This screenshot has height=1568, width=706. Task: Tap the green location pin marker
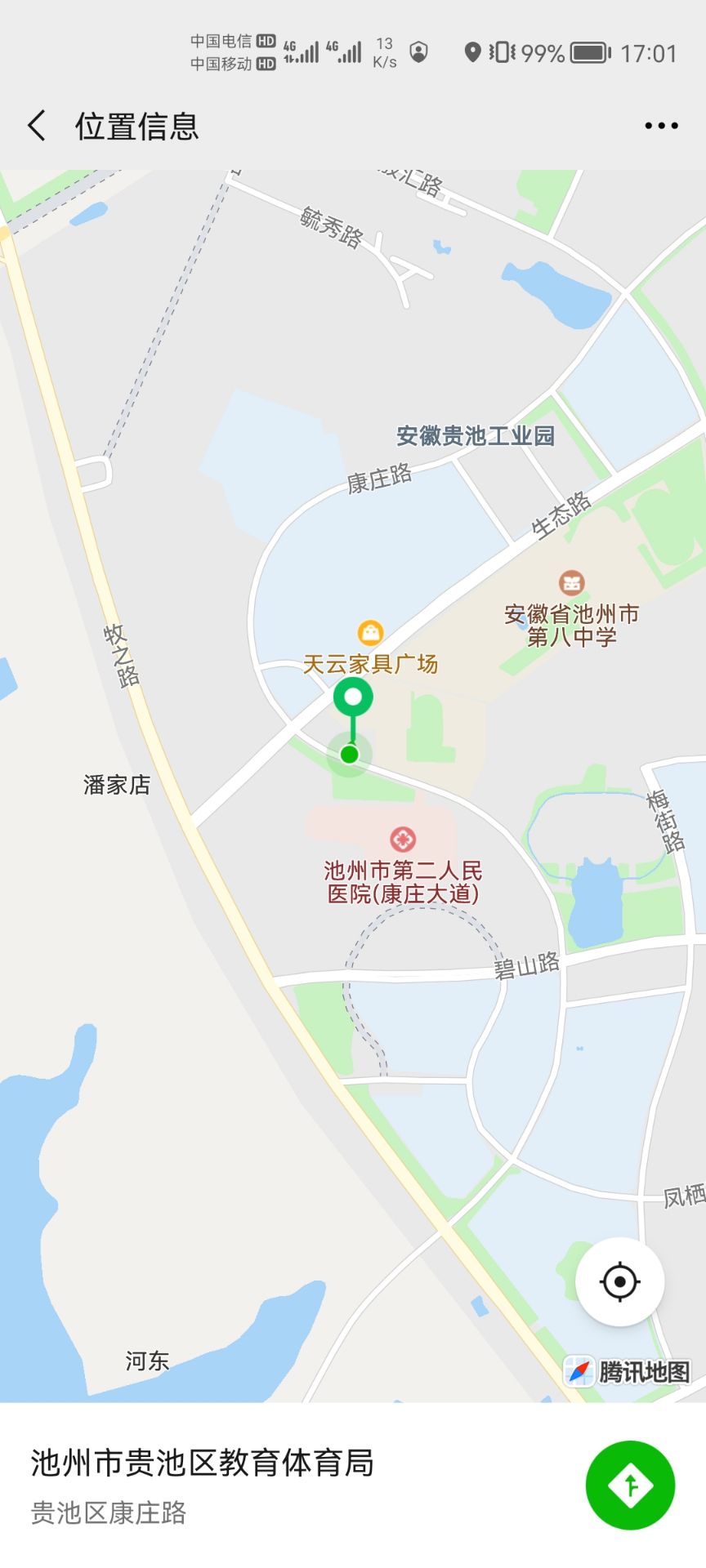[x=353, y=698]
